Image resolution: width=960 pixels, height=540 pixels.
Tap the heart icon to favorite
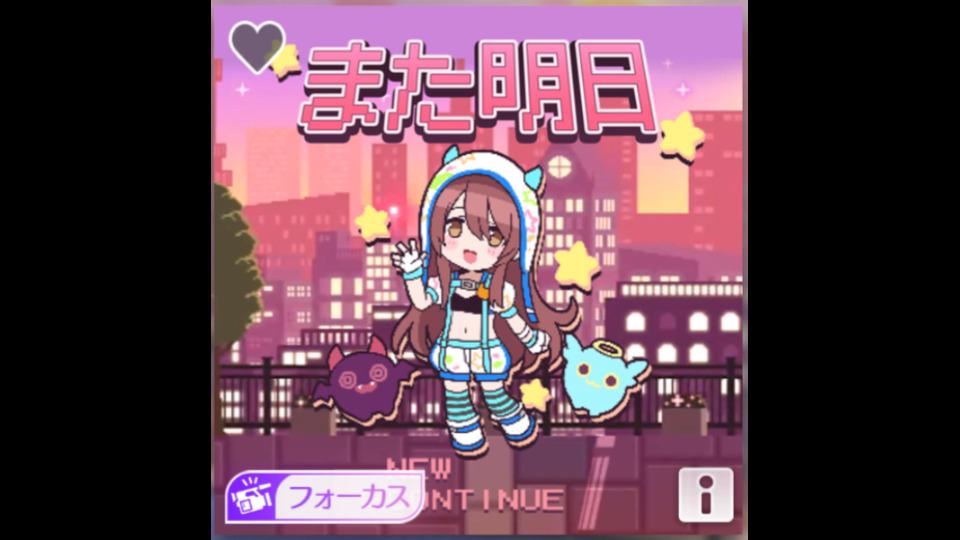click(x=256, y=44)
